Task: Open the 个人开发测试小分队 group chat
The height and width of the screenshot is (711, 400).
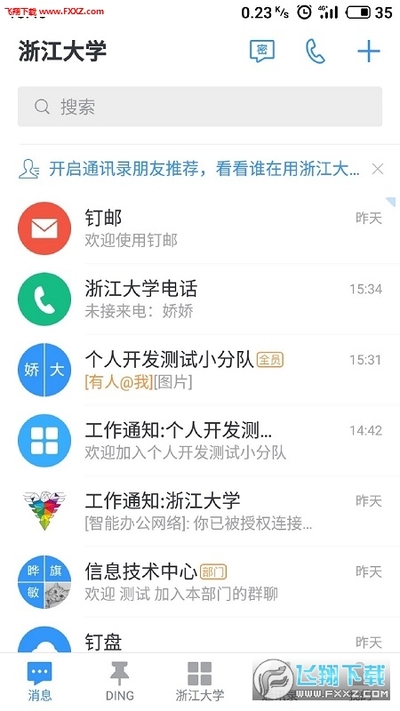Action: pyautogui.click(x=200, y=370)
